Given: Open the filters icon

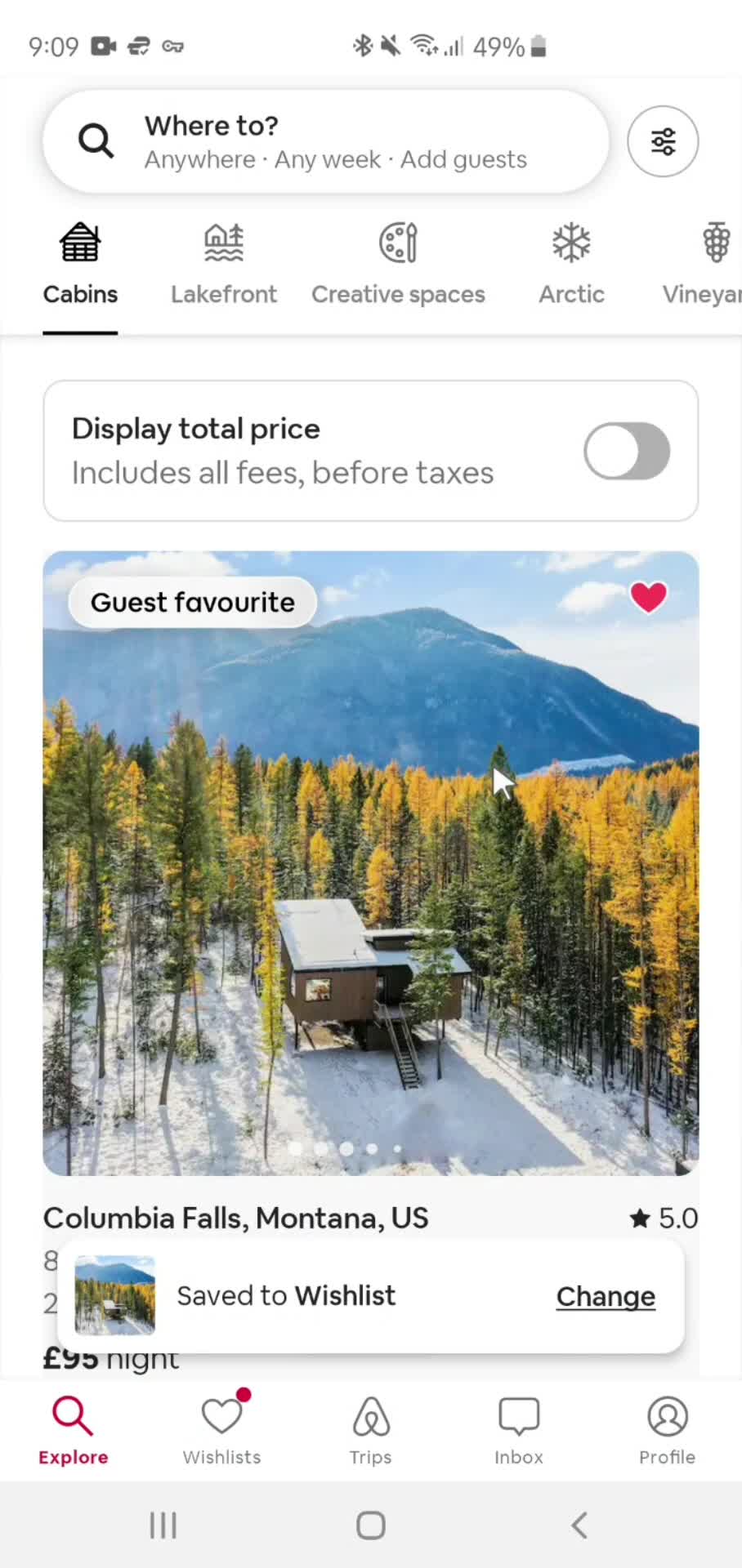Looking at the screenshot, I should tap(663, 141).
